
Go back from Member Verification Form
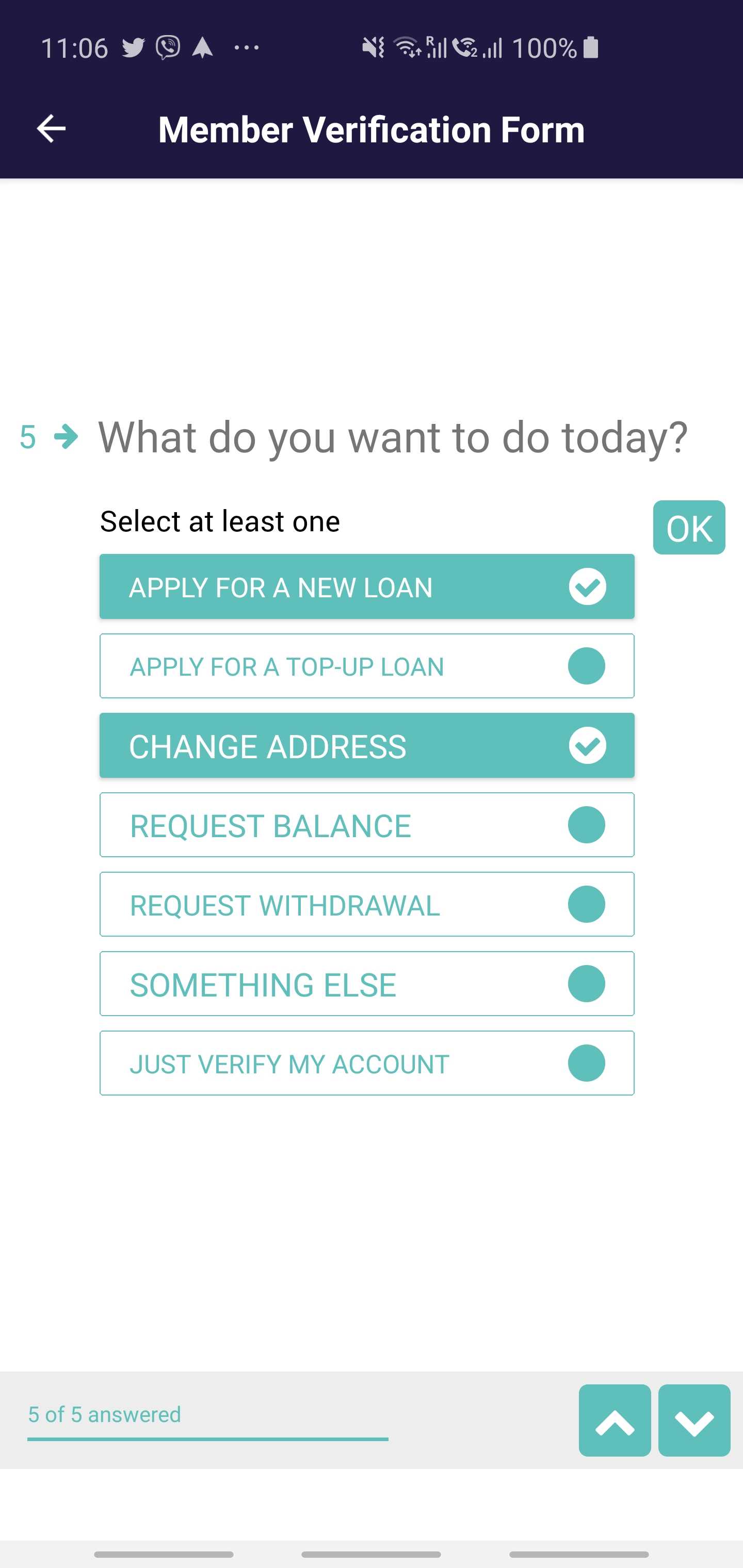[51, 128]
